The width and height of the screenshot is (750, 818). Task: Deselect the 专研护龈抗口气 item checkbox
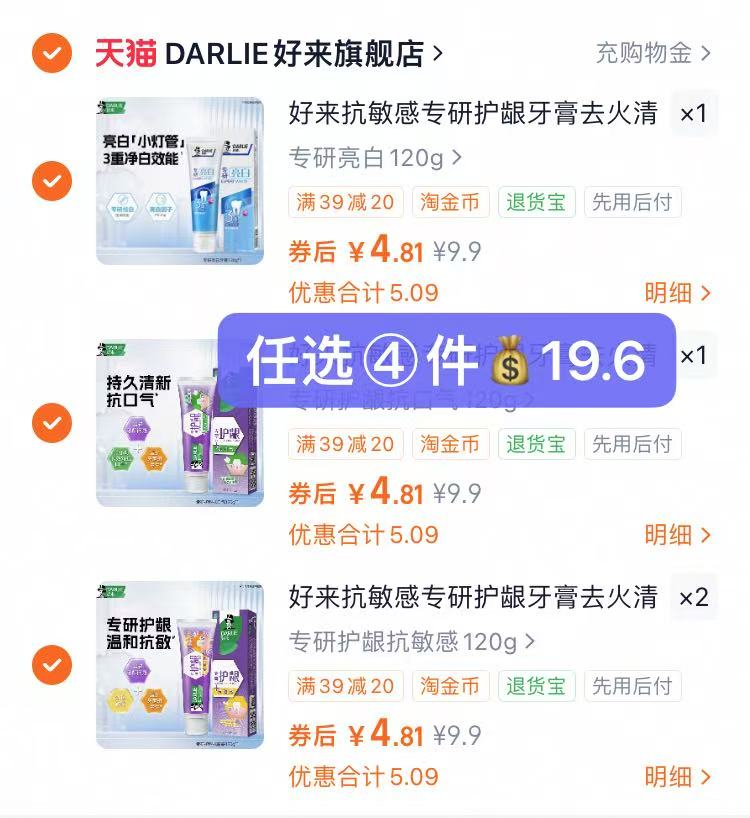(x=51, y=423)
